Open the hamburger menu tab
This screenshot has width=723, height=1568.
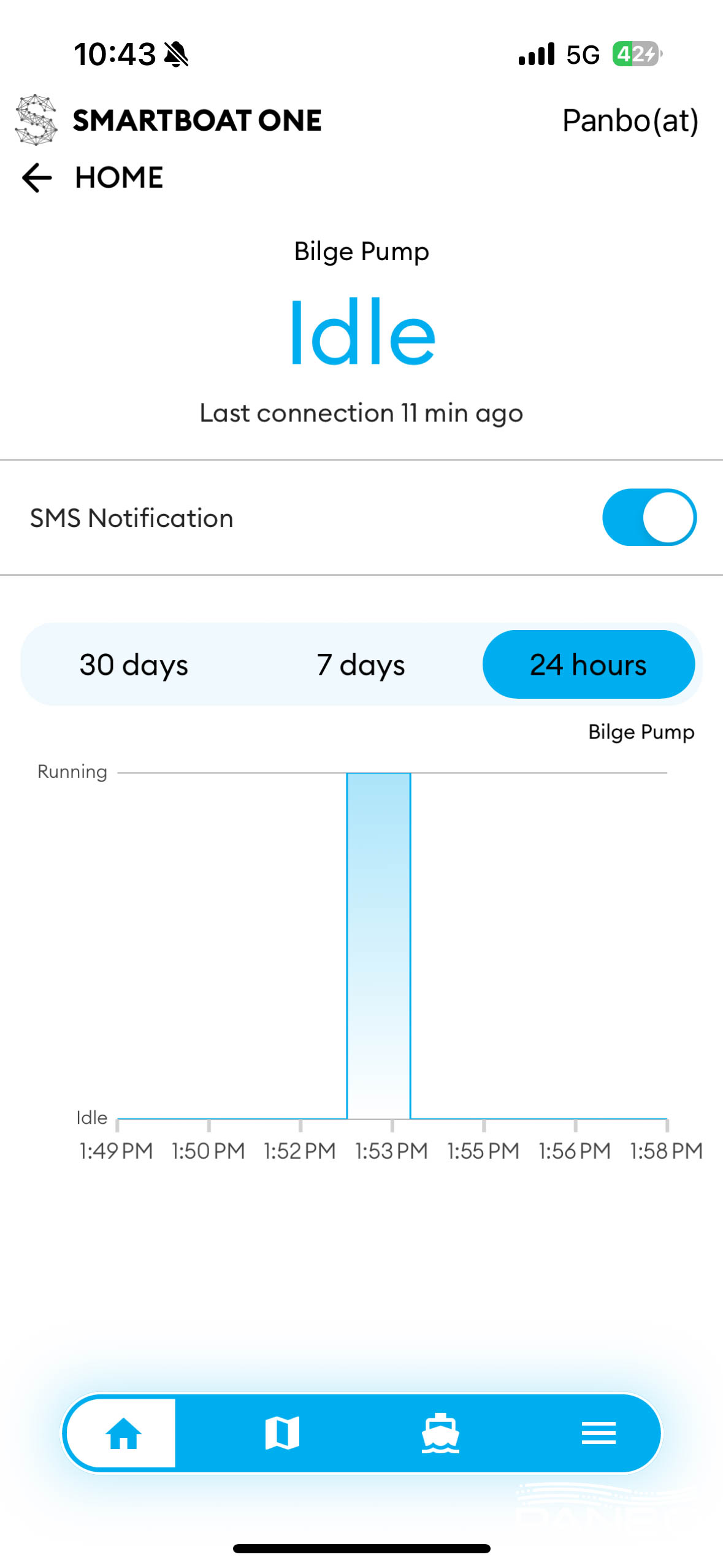pos(599,1433)
